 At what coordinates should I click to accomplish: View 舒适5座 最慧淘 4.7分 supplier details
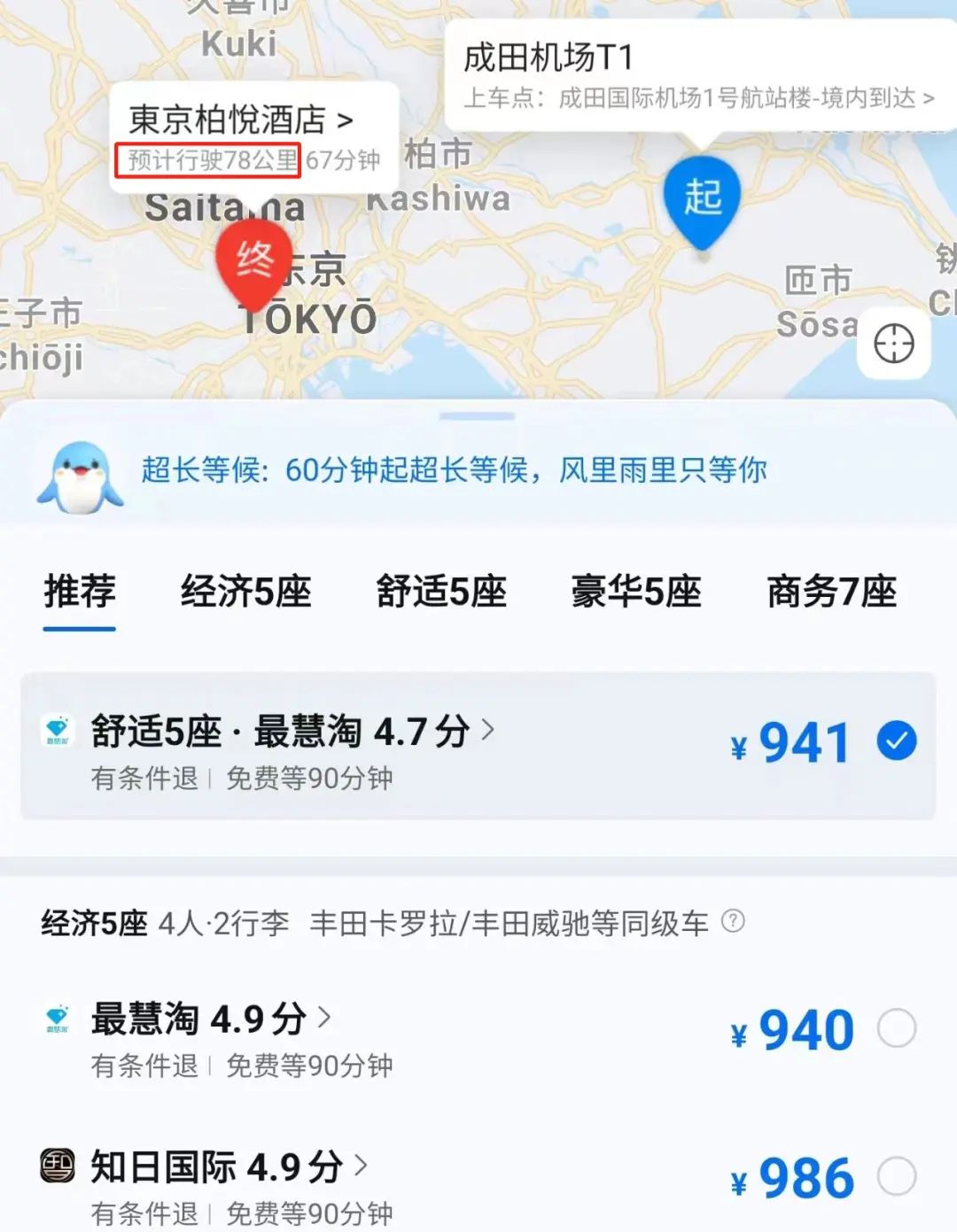click(x=292, y=732)
